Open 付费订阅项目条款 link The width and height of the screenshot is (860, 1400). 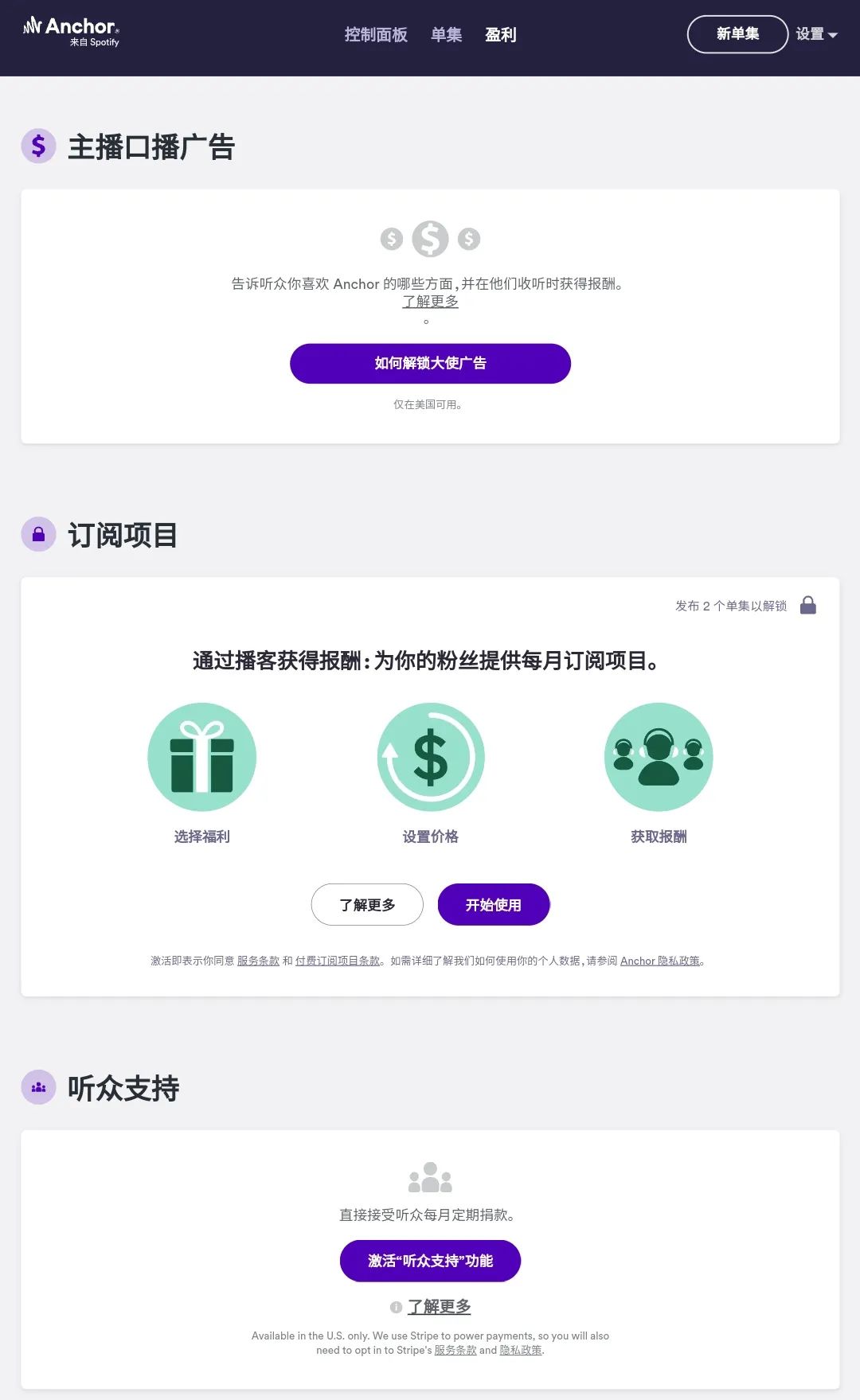point(338,961)
